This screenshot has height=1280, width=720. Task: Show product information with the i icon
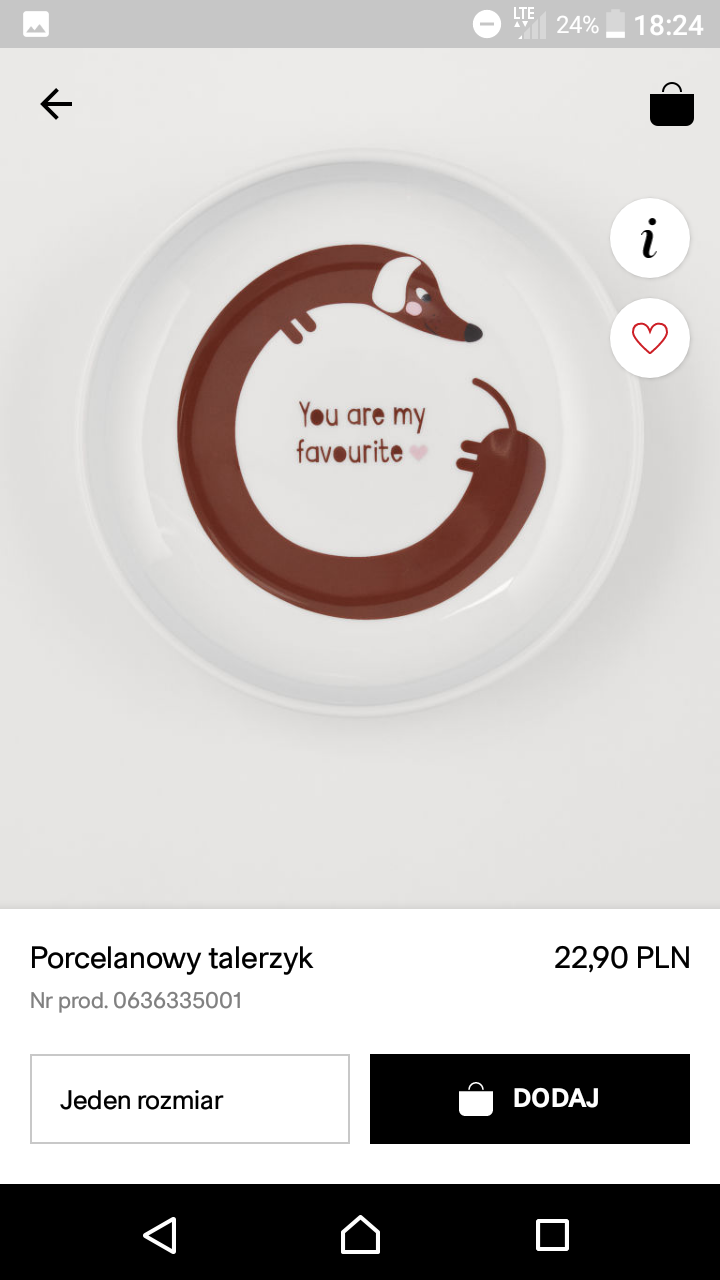[x=650, y=238]
